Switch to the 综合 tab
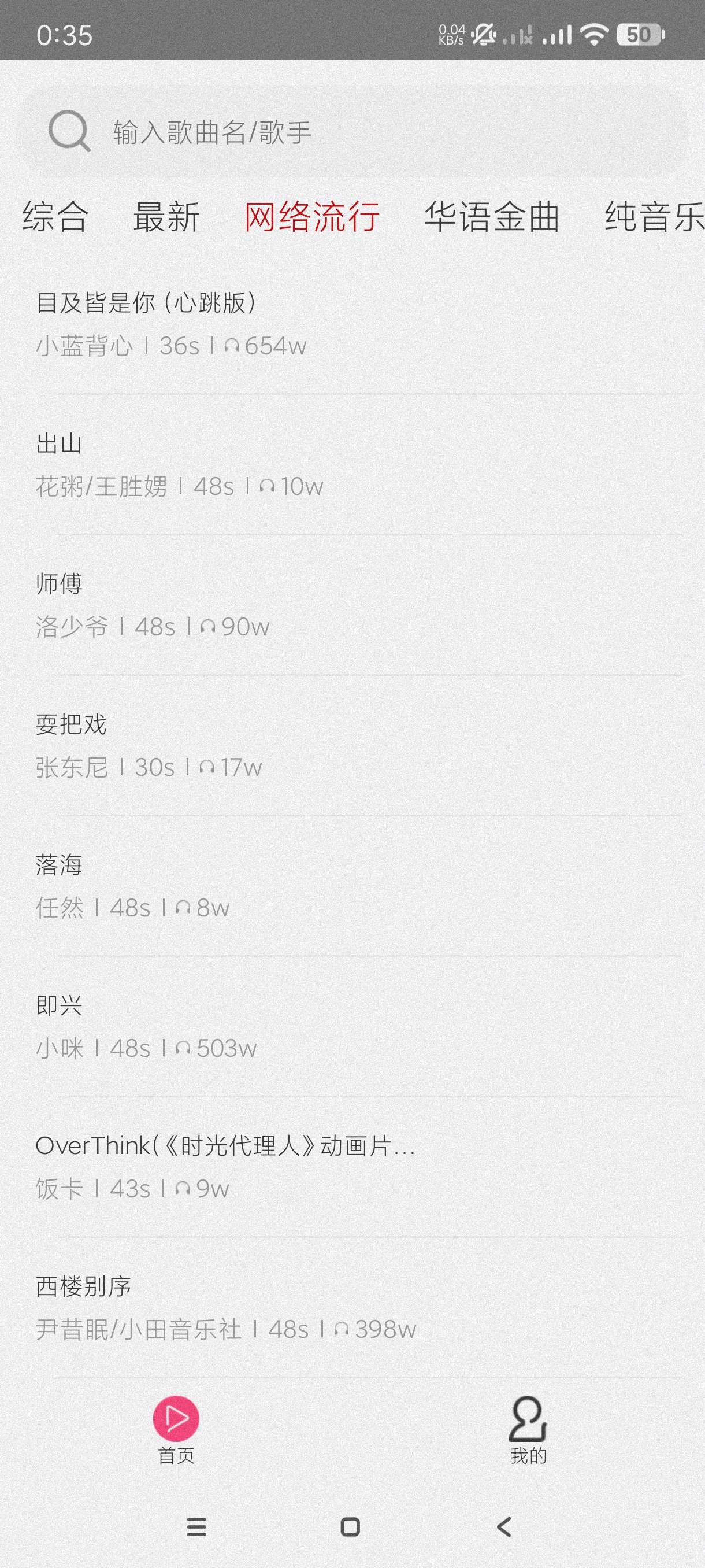 (55, 217)
